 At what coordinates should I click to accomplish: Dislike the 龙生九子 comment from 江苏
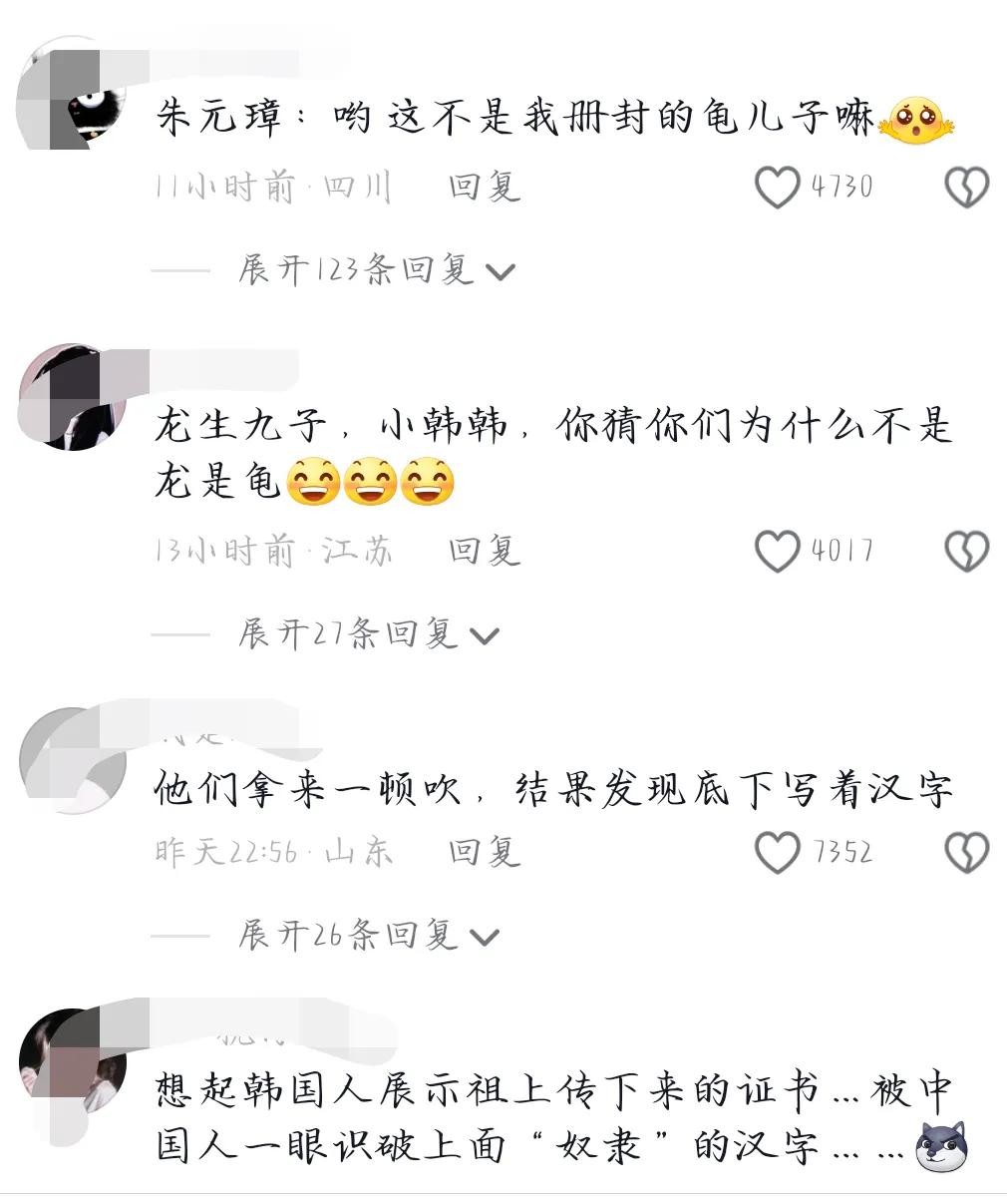click(966, 552)
